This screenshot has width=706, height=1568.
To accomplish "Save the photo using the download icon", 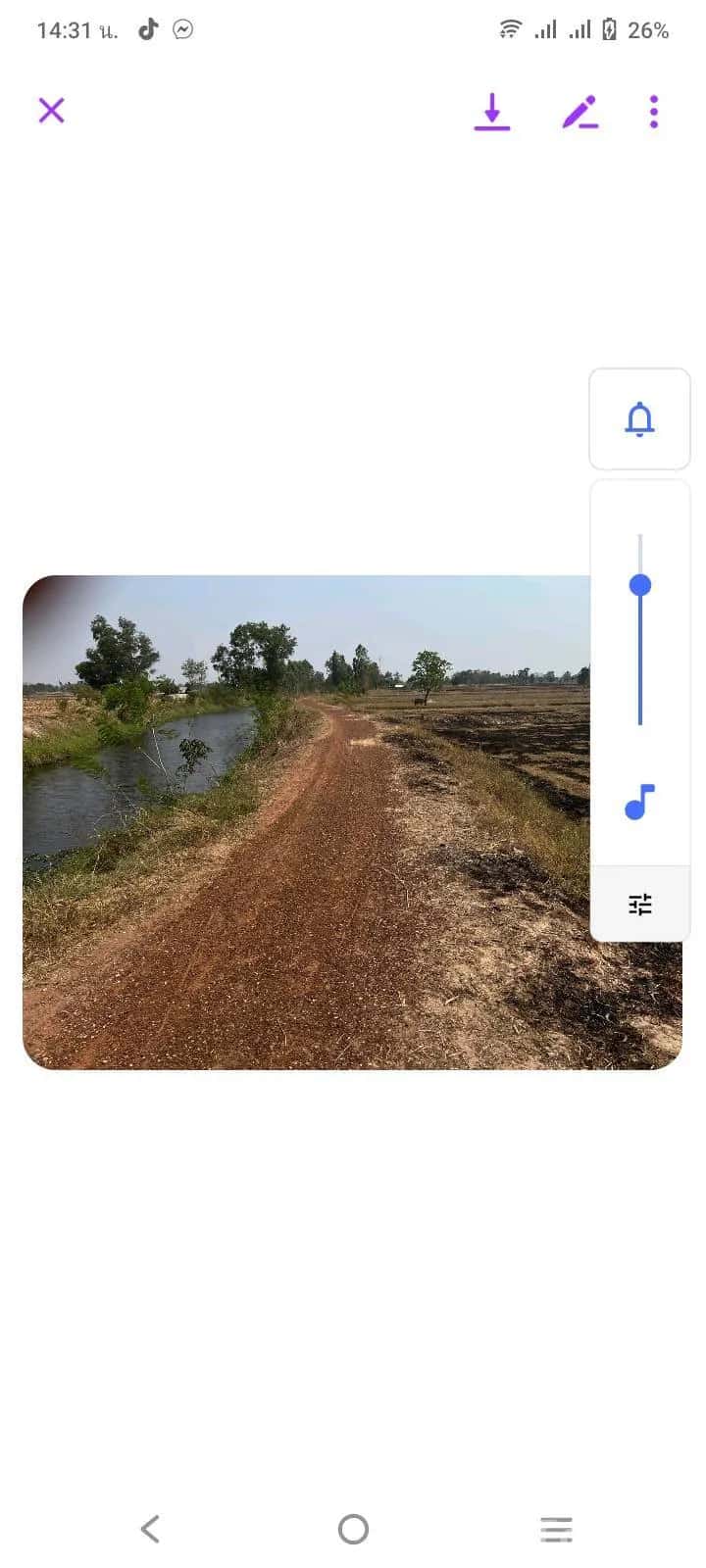I will coord(491,112).
